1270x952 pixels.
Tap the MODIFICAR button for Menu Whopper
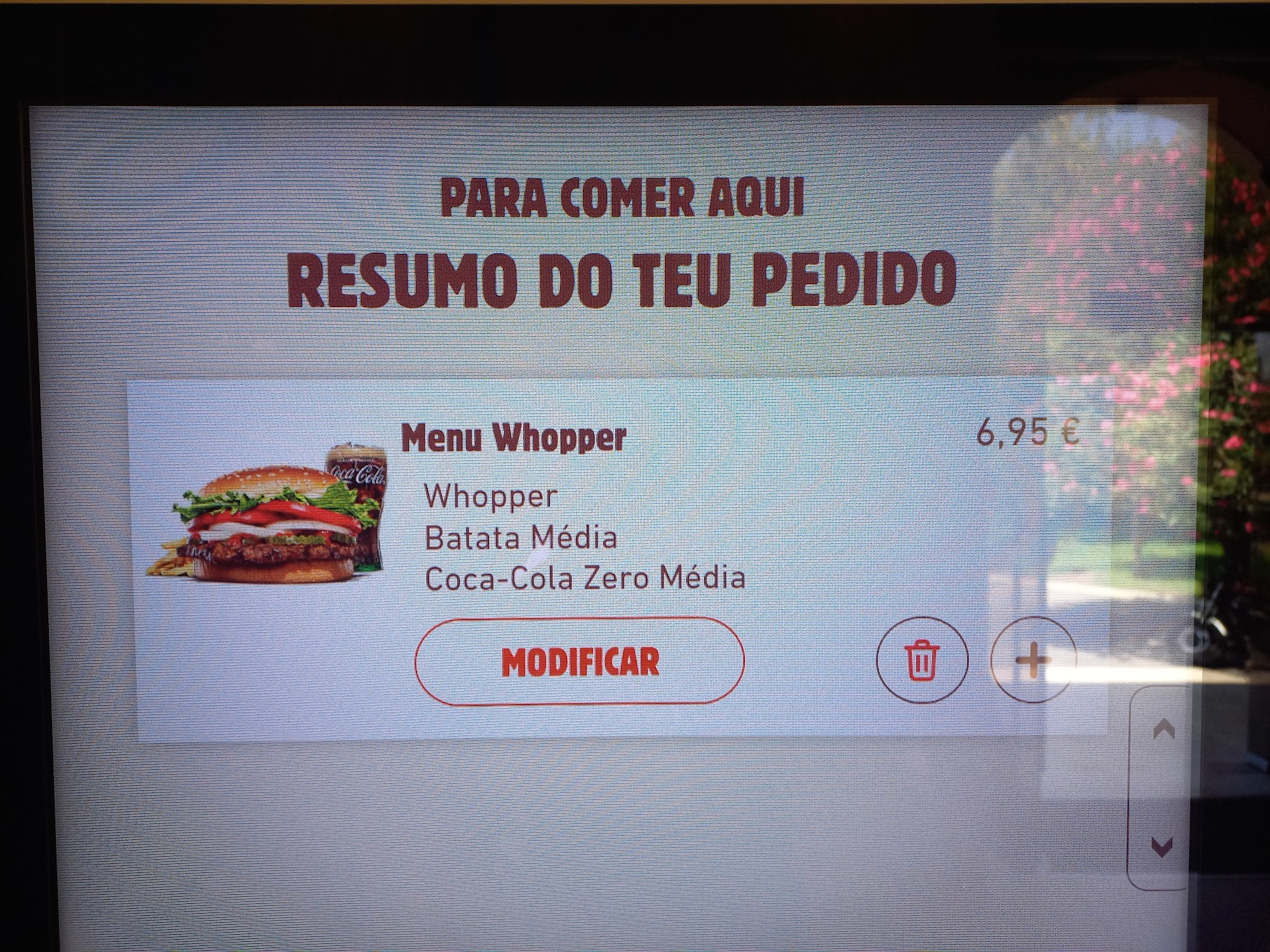[579, 661]
